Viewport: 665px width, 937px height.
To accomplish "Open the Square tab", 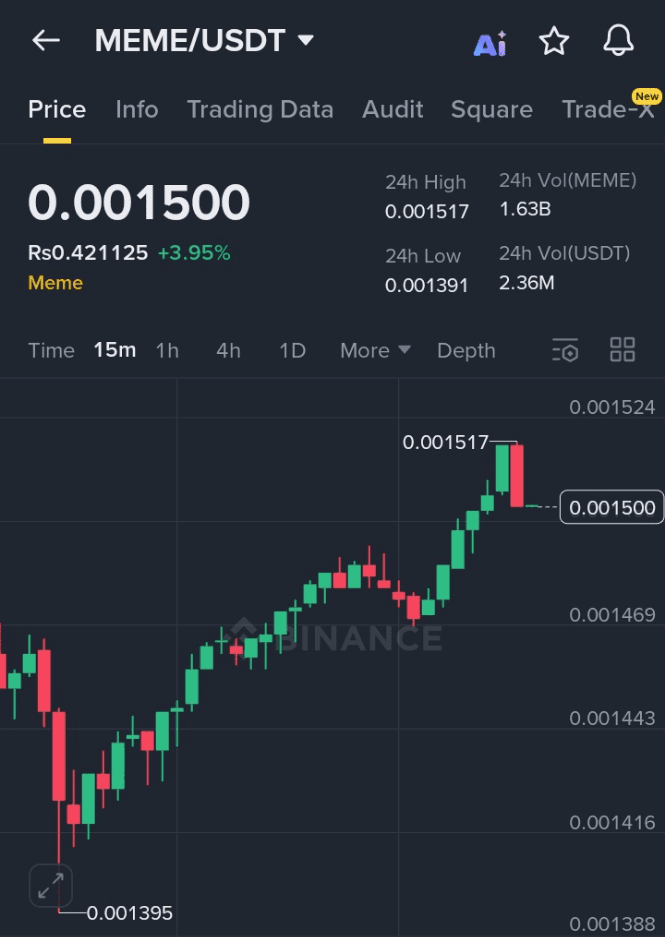I will (491, 110).
